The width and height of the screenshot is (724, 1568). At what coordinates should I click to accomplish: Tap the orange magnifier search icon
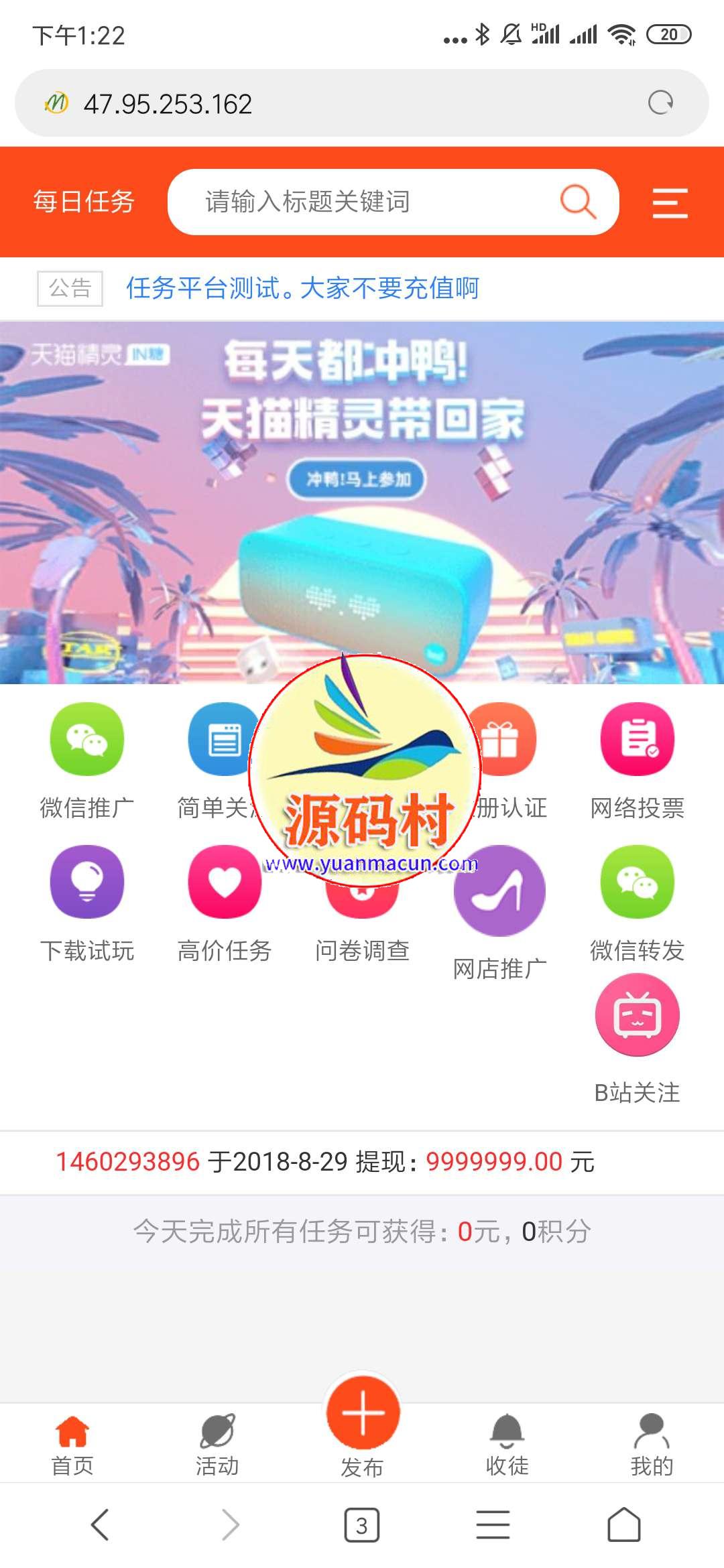coord(578,202)
